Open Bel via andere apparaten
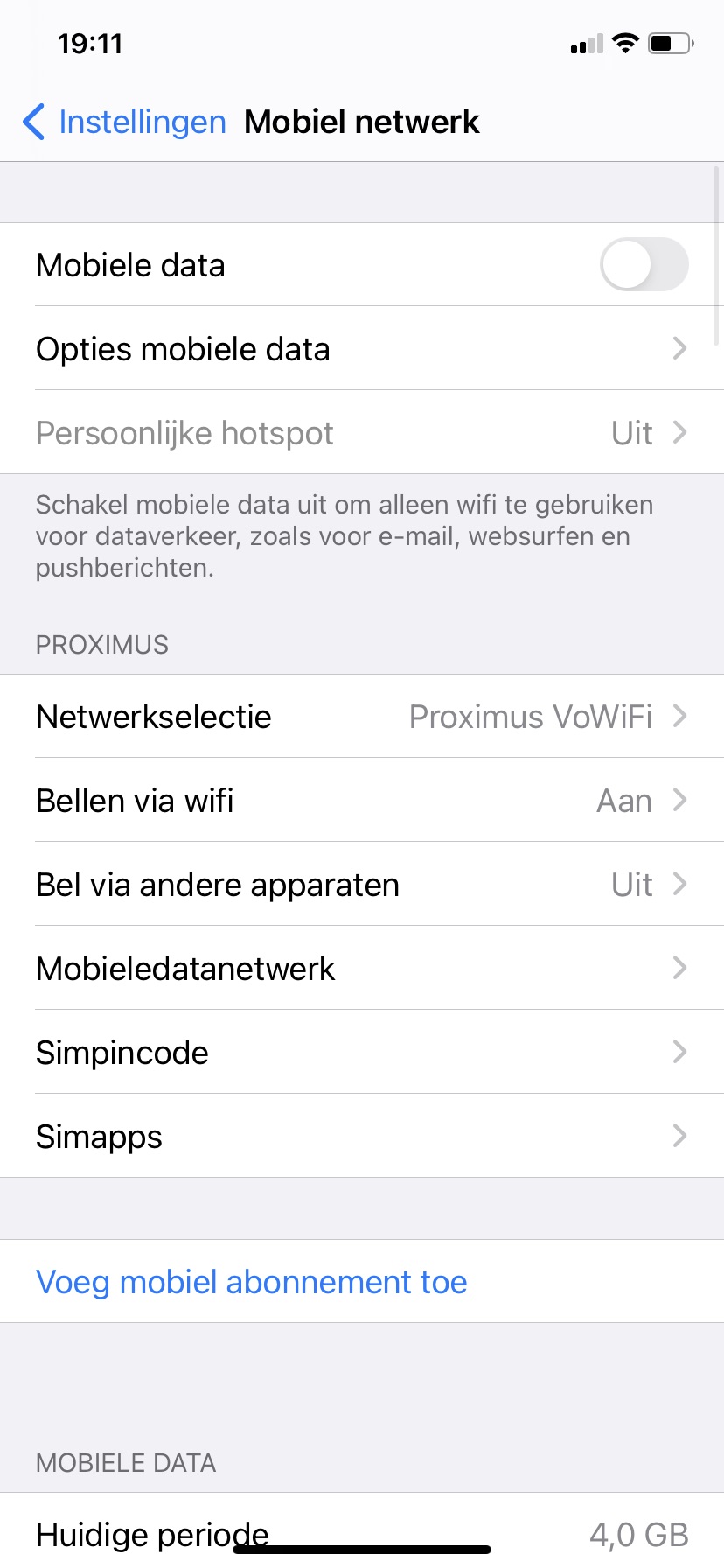Viewport: 724px width, 1568px height. point(362,885)
